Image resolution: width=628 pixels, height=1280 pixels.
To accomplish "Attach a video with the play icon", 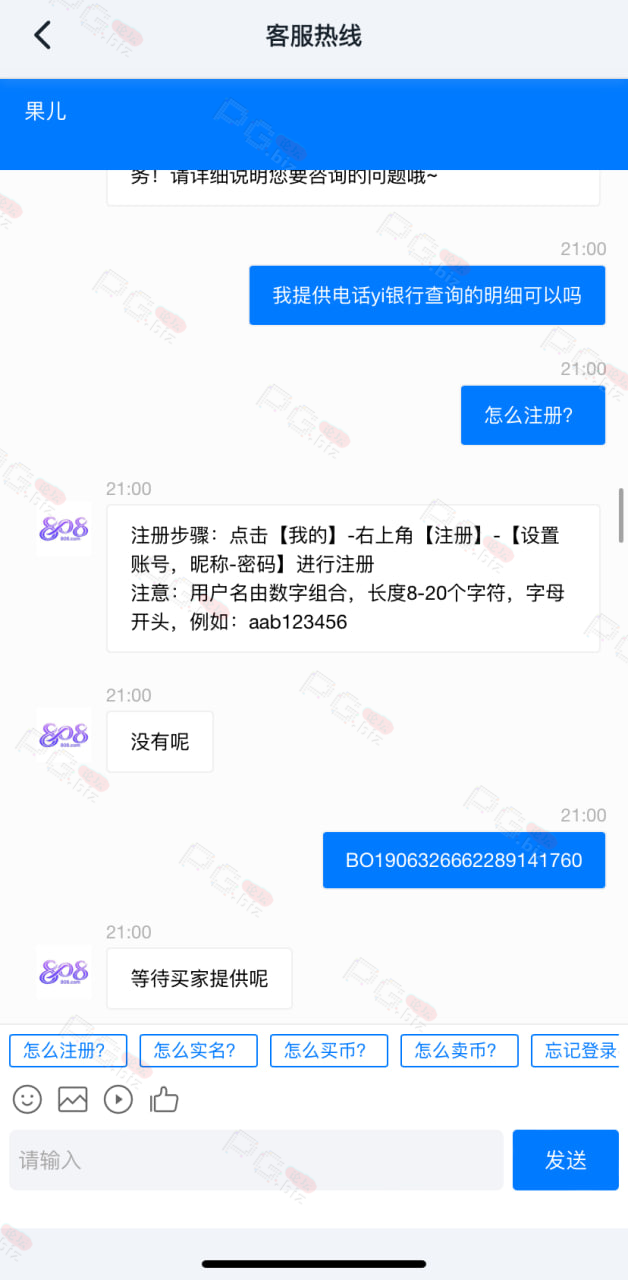I will 118,1100.
